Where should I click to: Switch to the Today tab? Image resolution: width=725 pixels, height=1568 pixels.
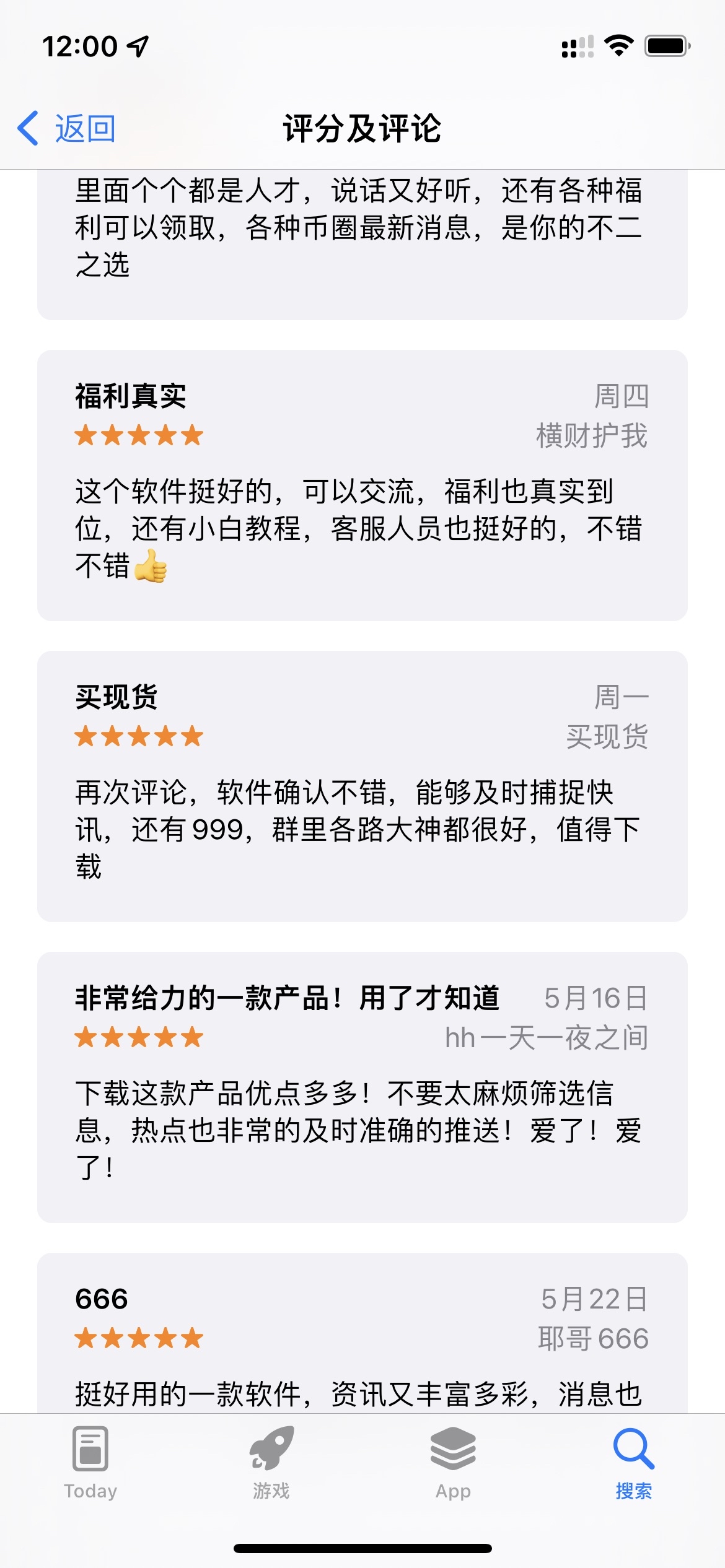pos(90,1463)
